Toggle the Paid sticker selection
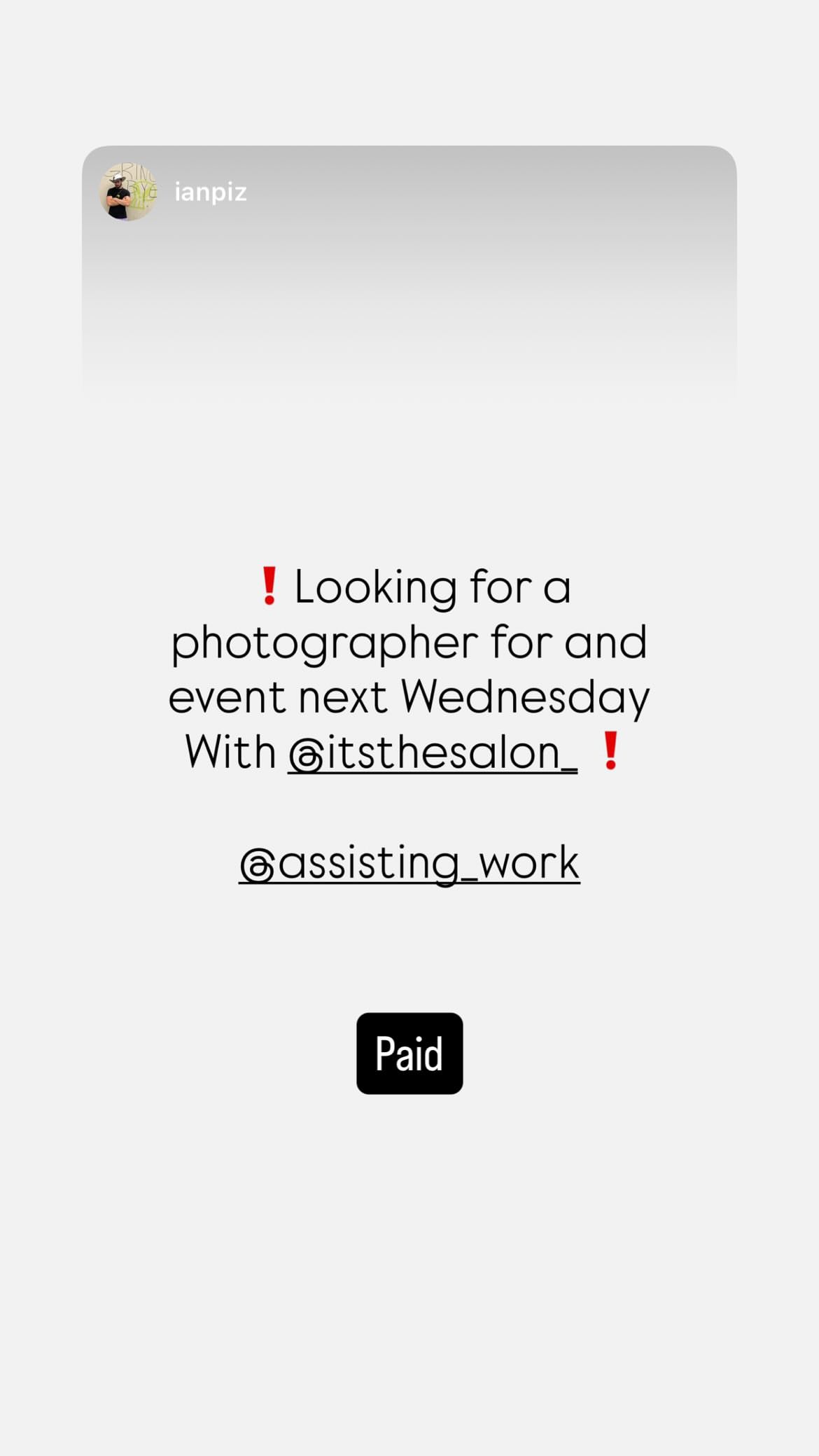819x1456 pixels. [x=409, y=1052]
